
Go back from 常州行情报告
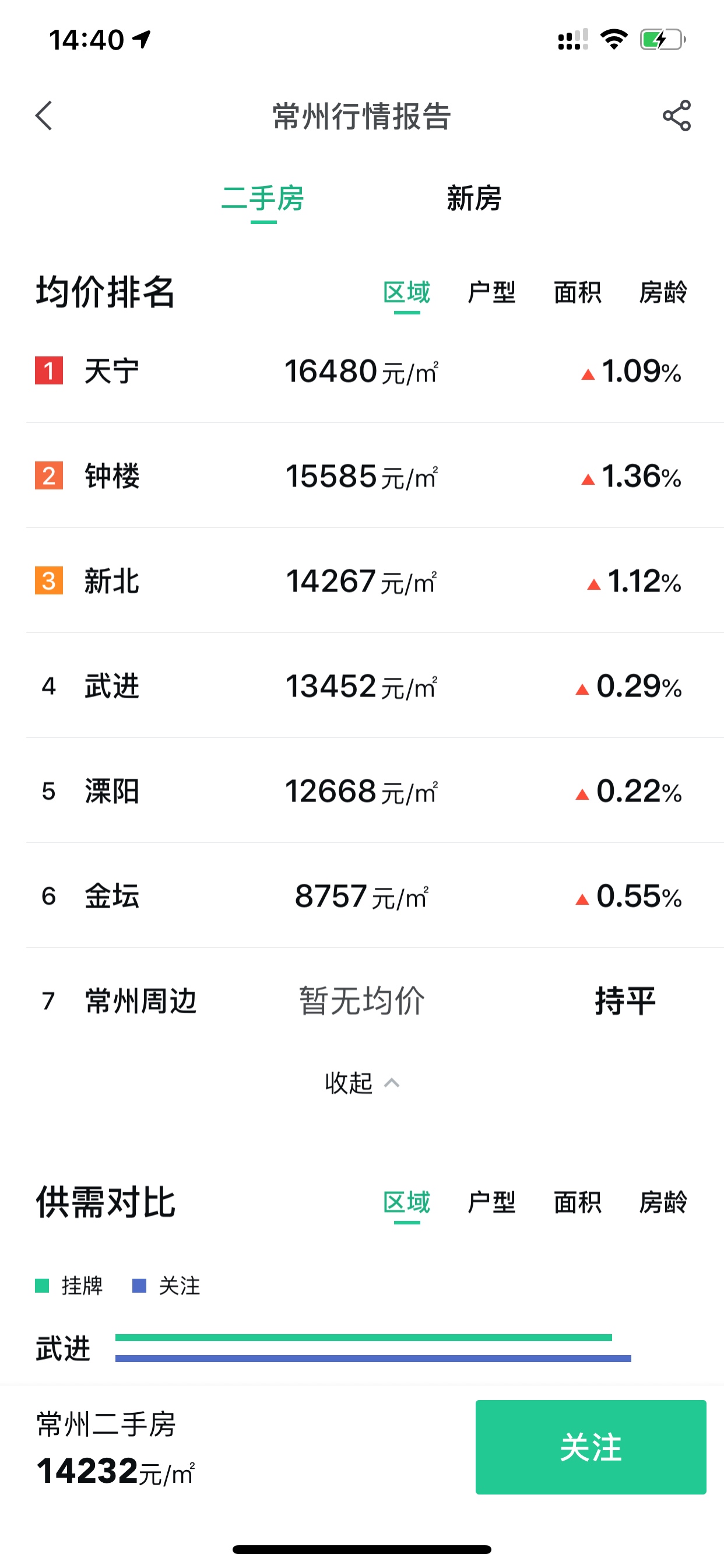pyautogui.click(x=44, y=116)
